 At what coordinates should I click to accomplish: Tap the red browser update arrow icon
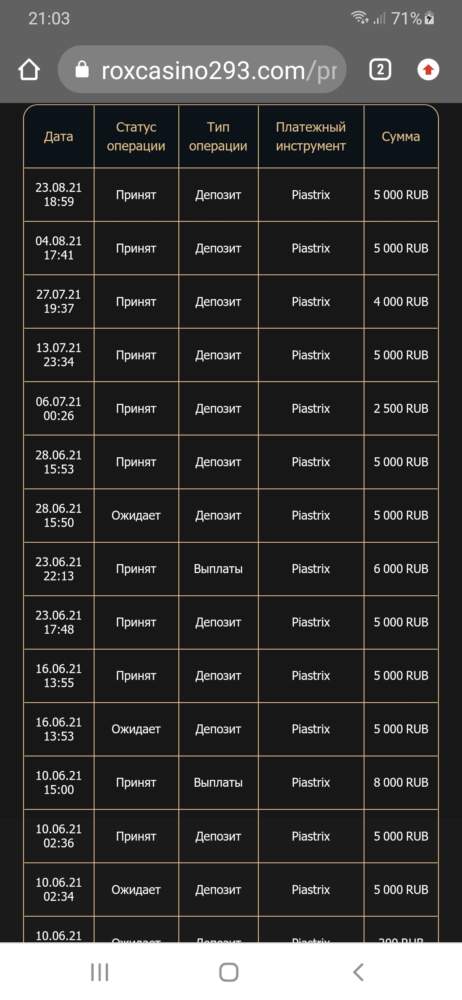428,70
